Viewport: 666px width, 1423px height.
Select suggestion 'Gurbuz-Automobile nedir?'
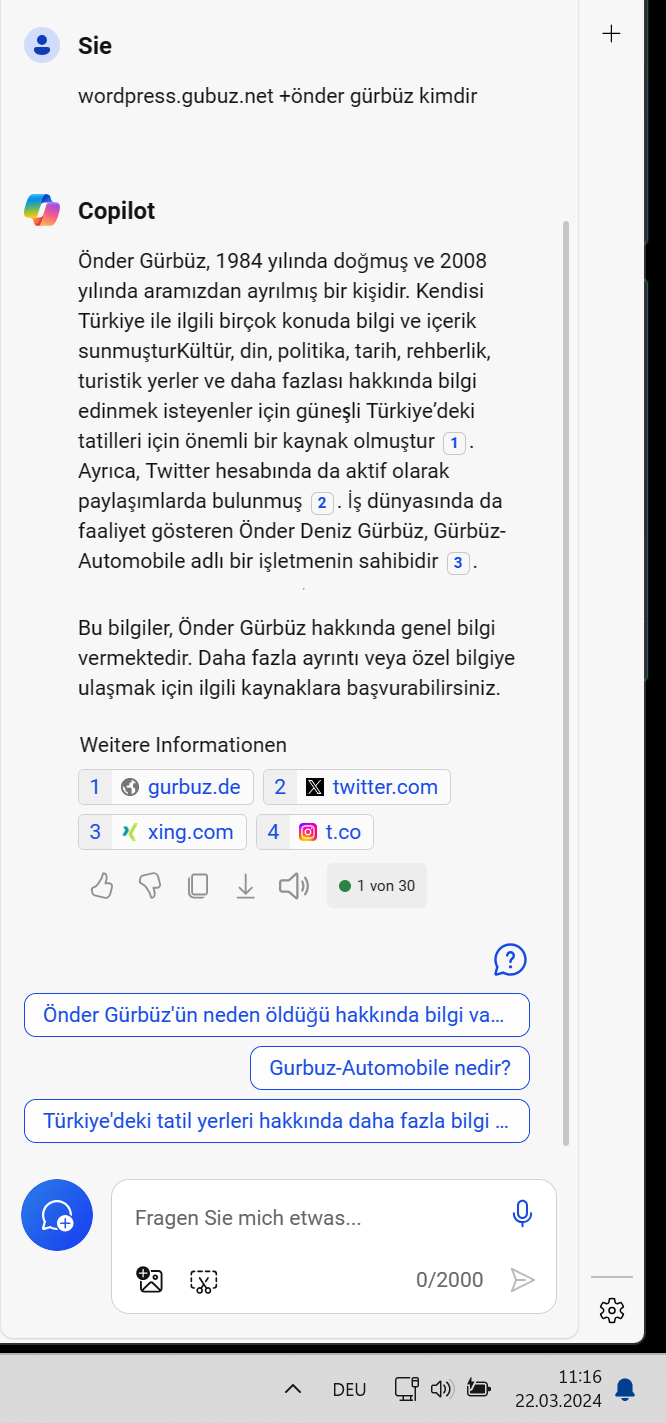[389, 1068]
